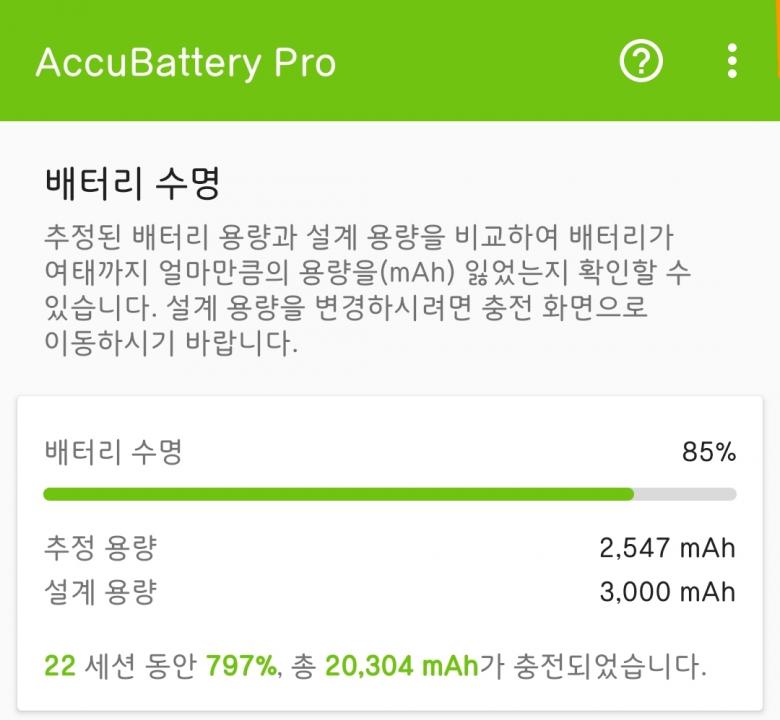780x720 pixels.
Task: Open the help question mark icon
Action: click(641, 62)
